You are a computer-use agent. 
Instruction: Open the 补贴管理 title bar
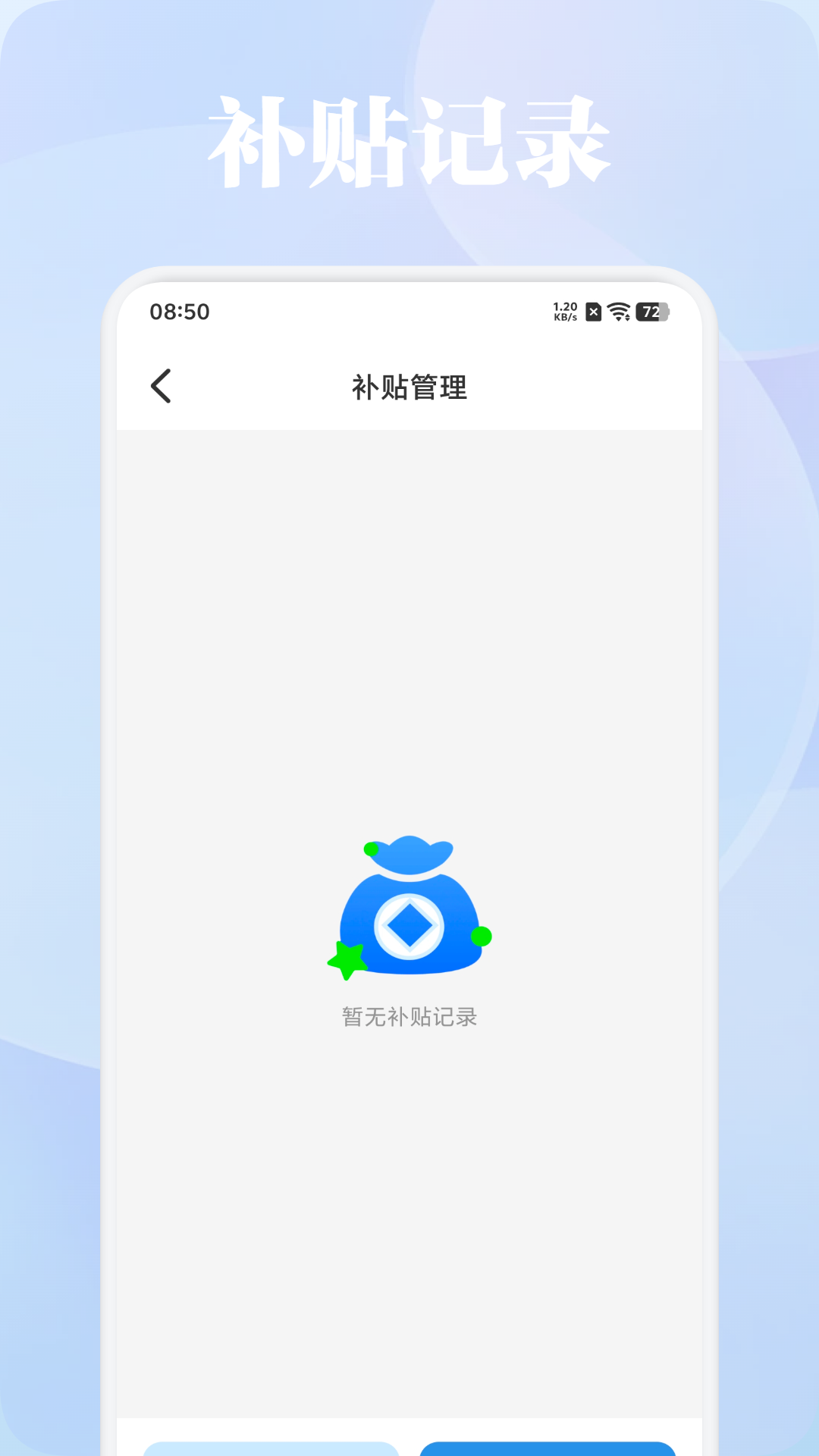coord(409,387)
